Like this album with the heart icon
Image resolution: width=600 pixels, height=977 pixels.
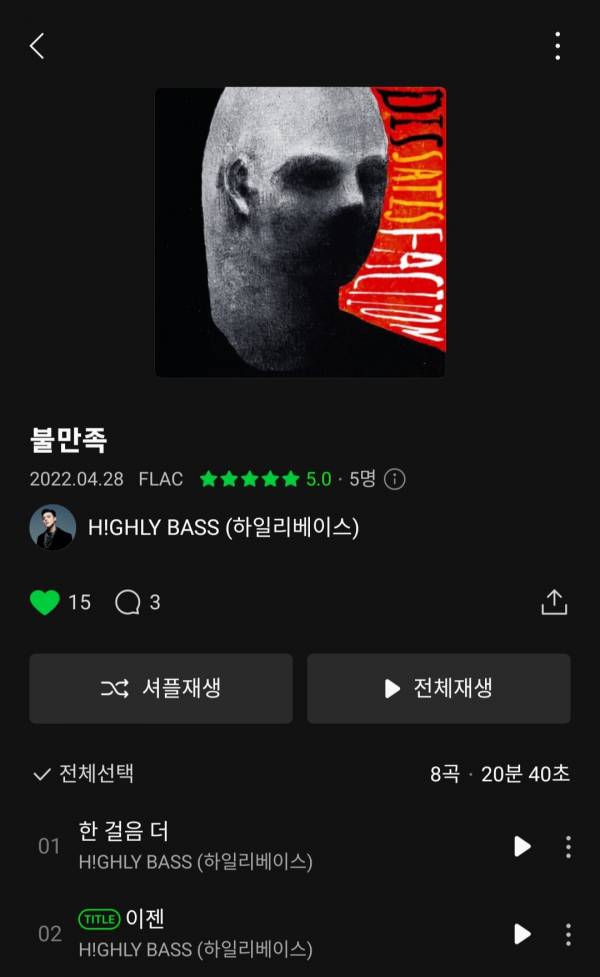pos(45,602)
